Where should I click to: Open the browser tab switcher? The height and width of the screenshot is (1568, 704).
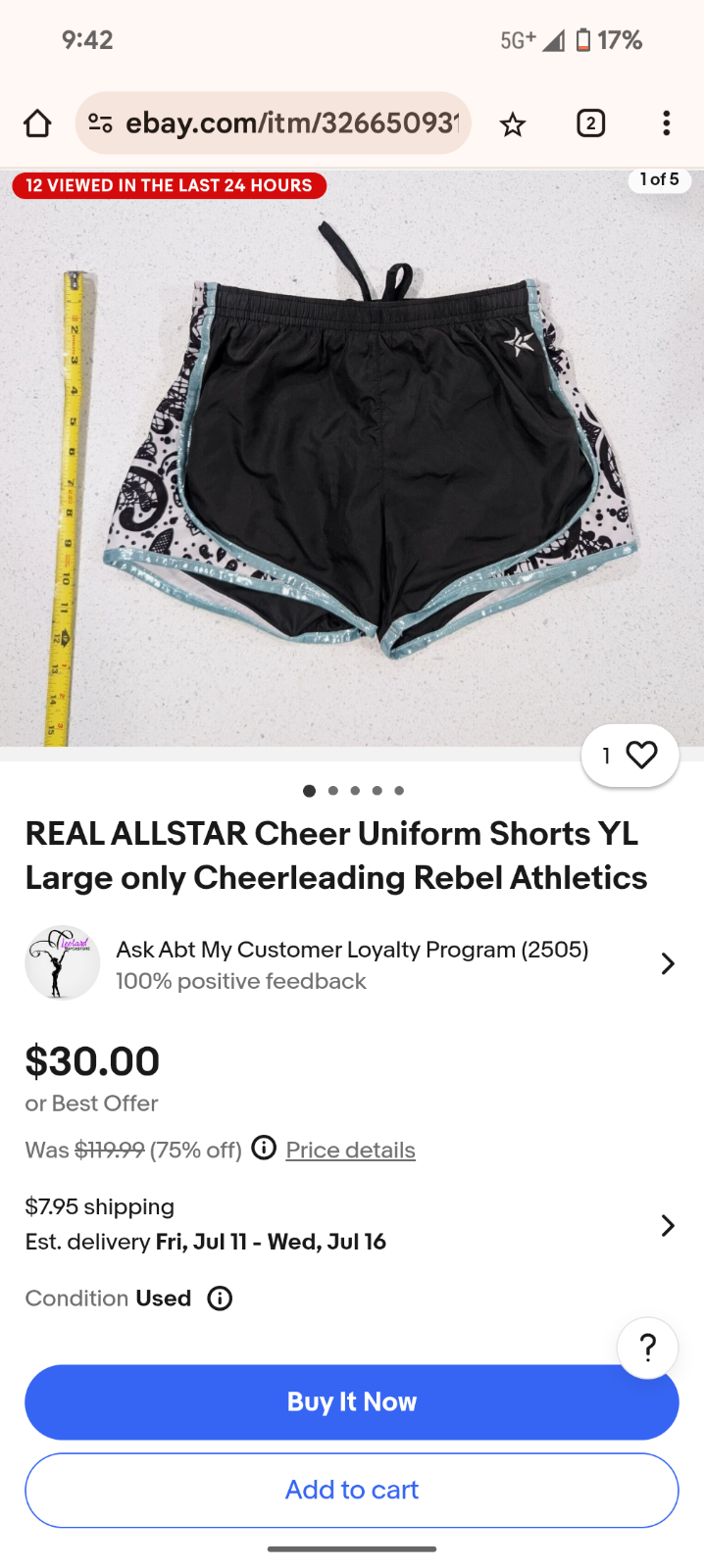pos(590,123)
